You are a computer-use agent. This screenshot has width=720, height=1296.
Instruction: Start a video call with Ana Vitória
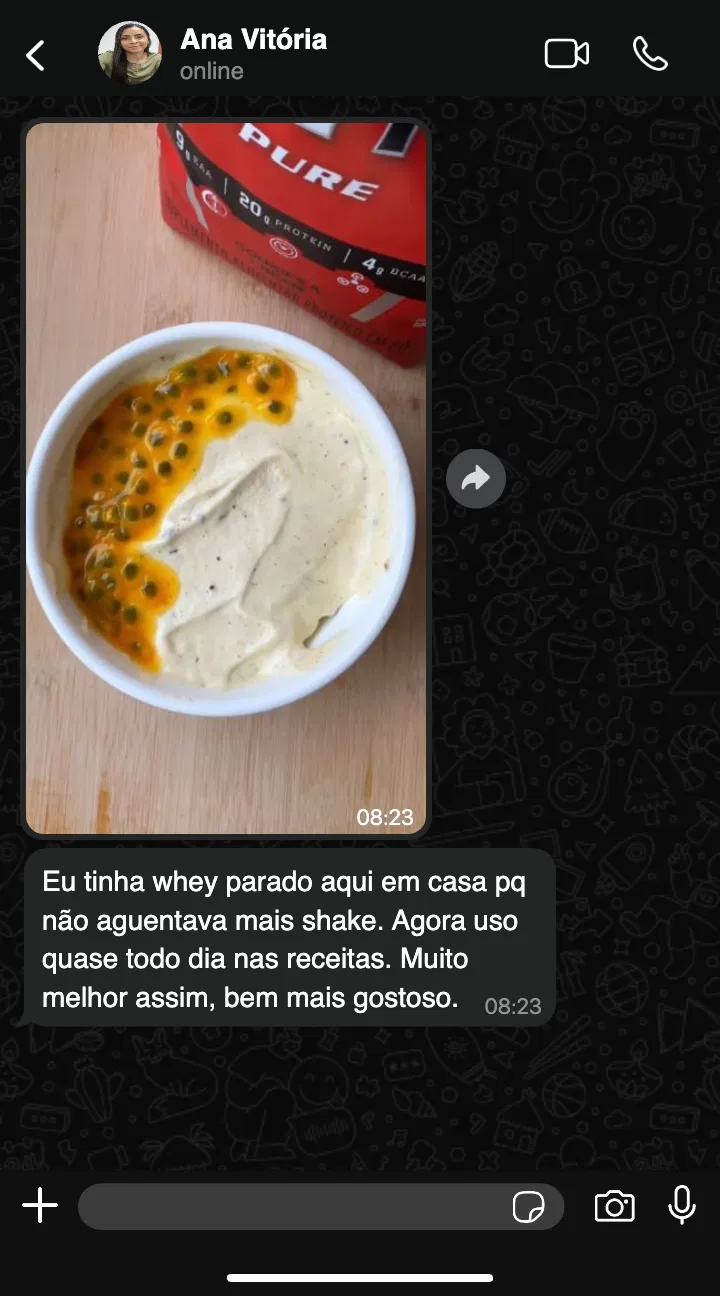[566, 54]
